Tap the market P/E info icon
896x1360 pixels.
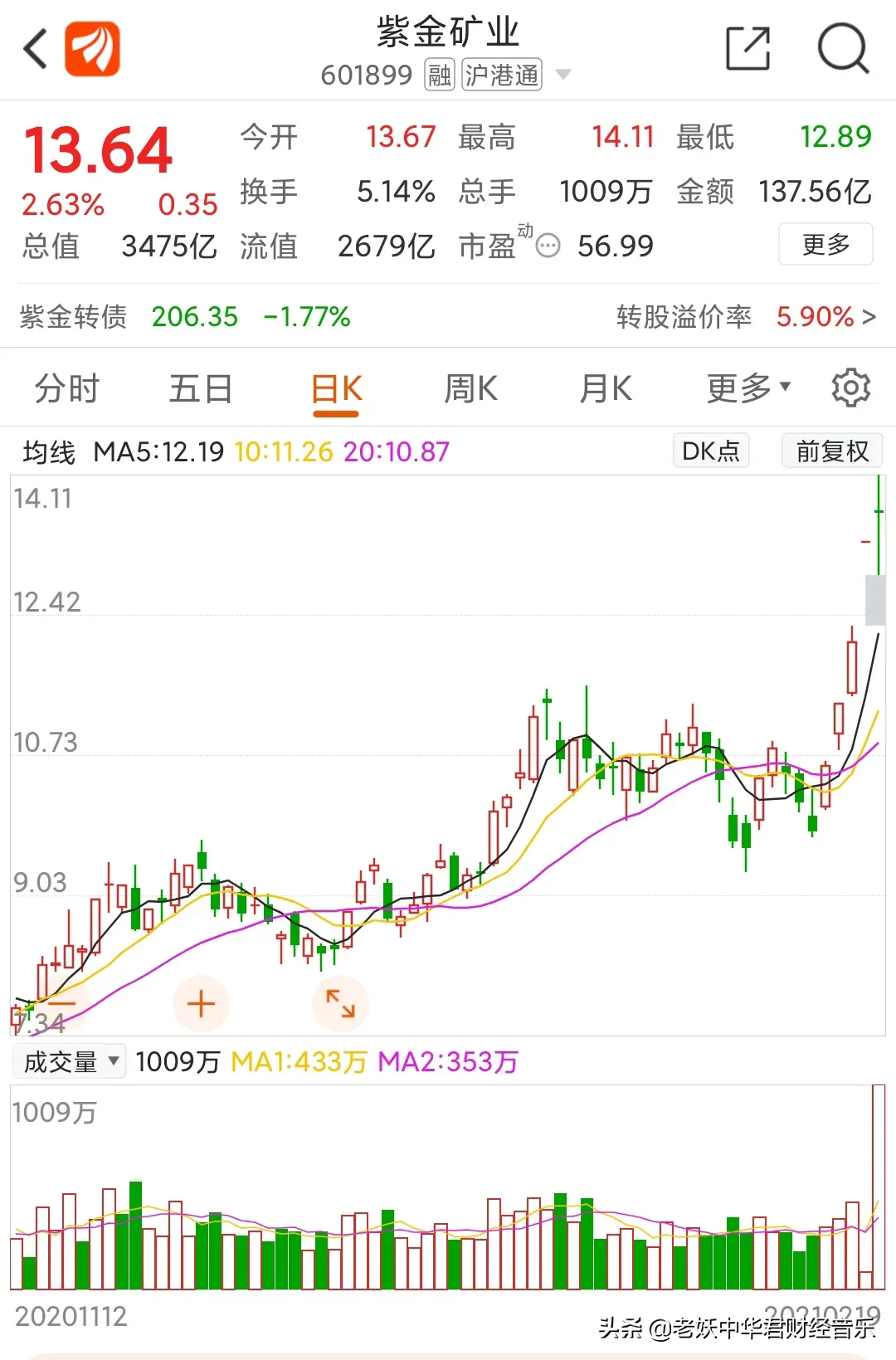click(x=548, y=246)
